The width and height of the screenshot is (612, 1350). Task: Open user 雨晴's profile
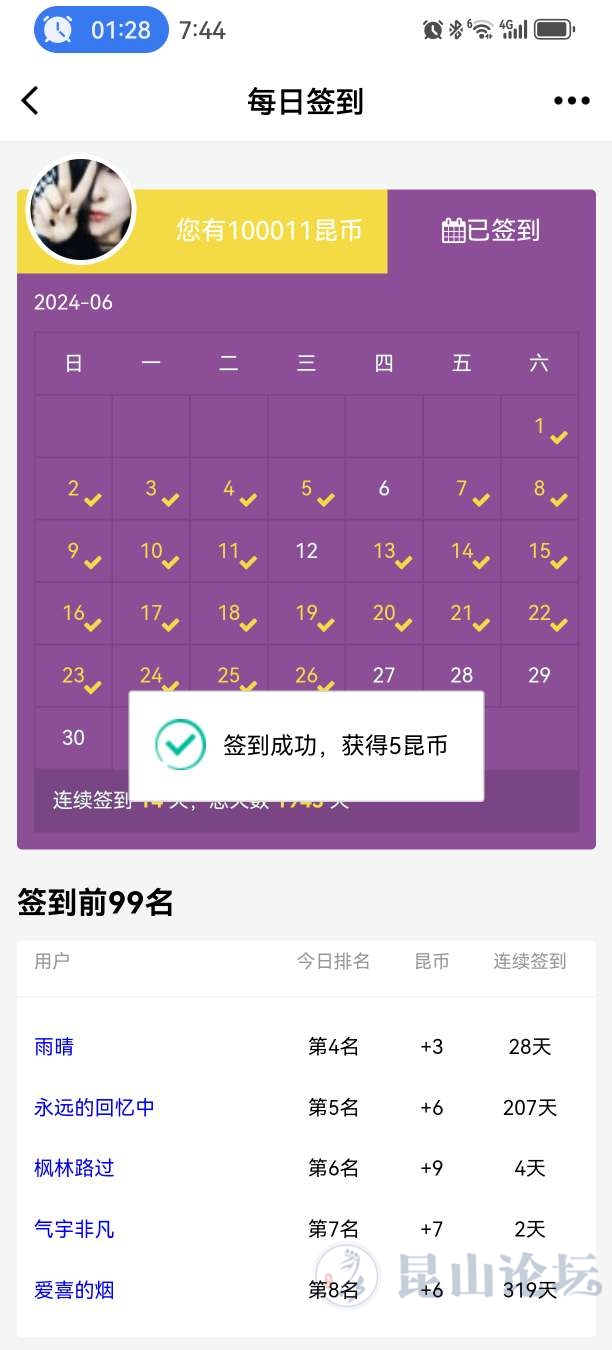54,1047
